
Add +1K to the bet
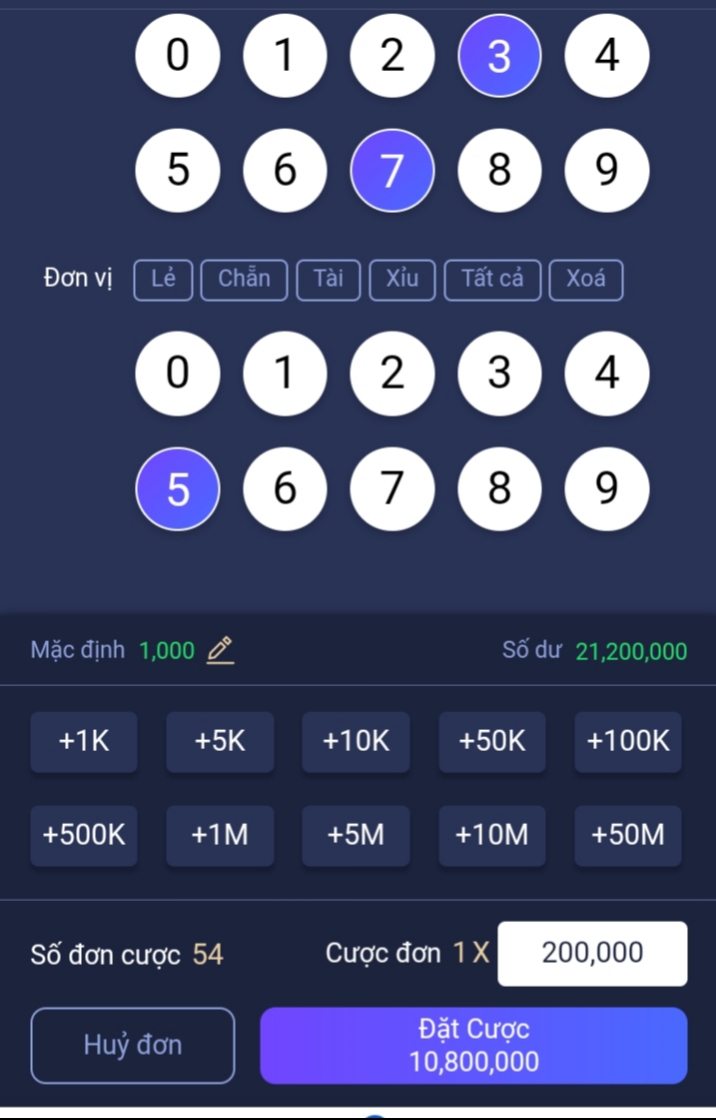[x=84, y=742]
